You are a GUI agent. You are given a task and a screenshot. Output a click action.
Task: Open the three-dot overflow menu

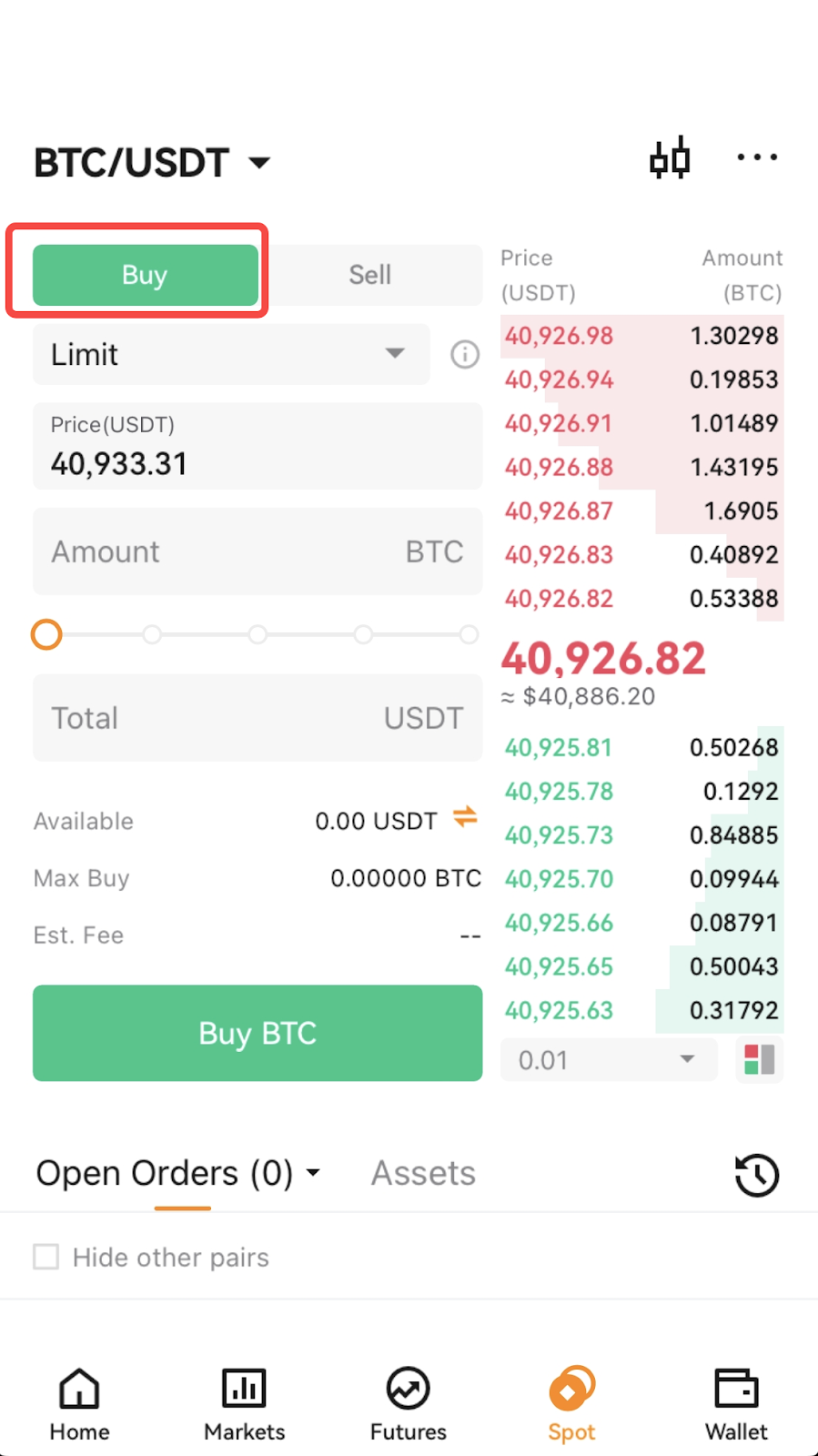[x=757, y=157]
